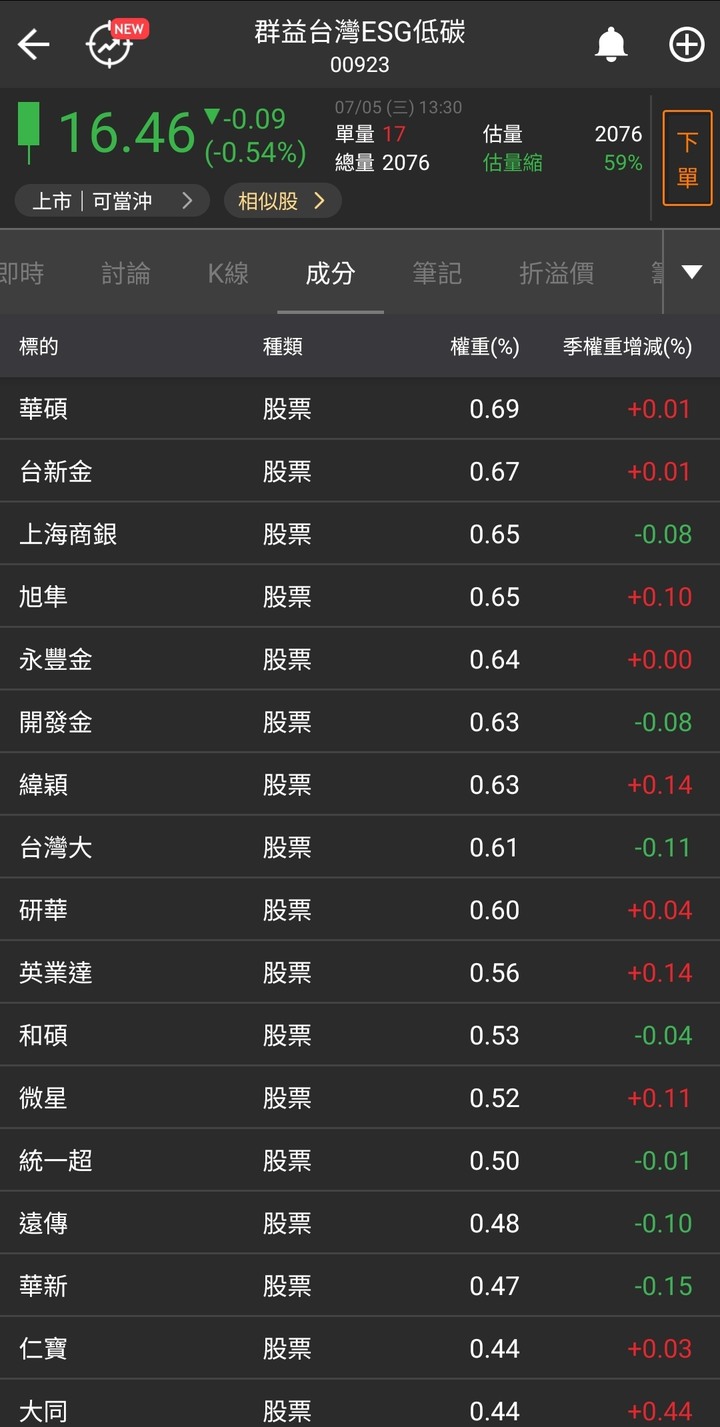Sort by the 權重(%) column header
720x1427 pixels.
pos(485,345)
